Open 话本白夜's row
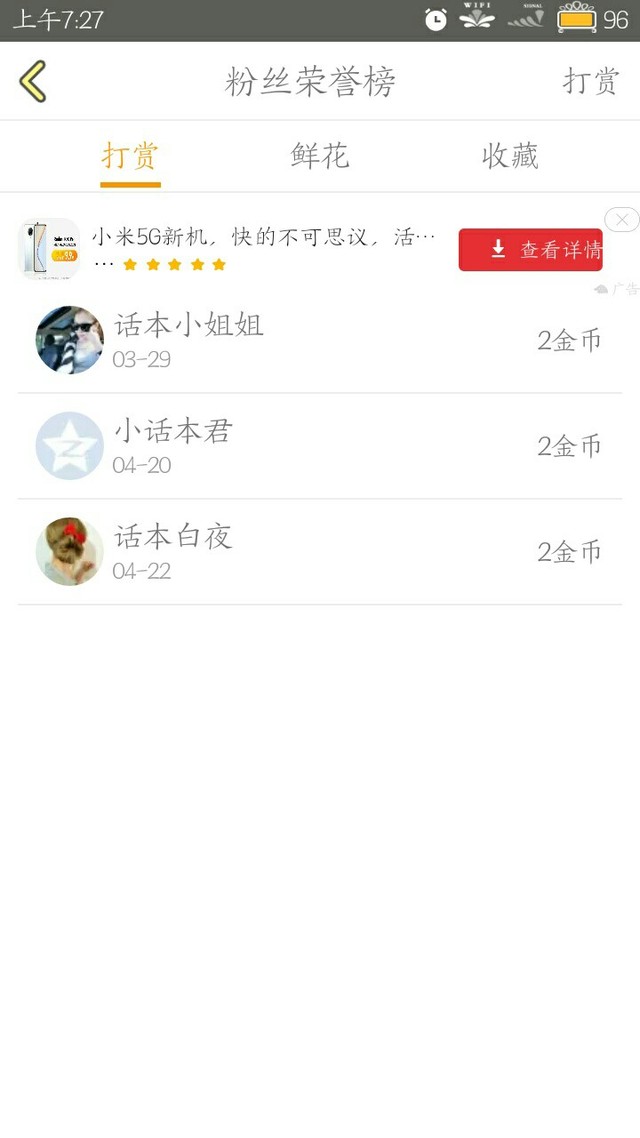Image resolution: width=640 pixels, height=1138 pixels. click(x=320, y=552)
